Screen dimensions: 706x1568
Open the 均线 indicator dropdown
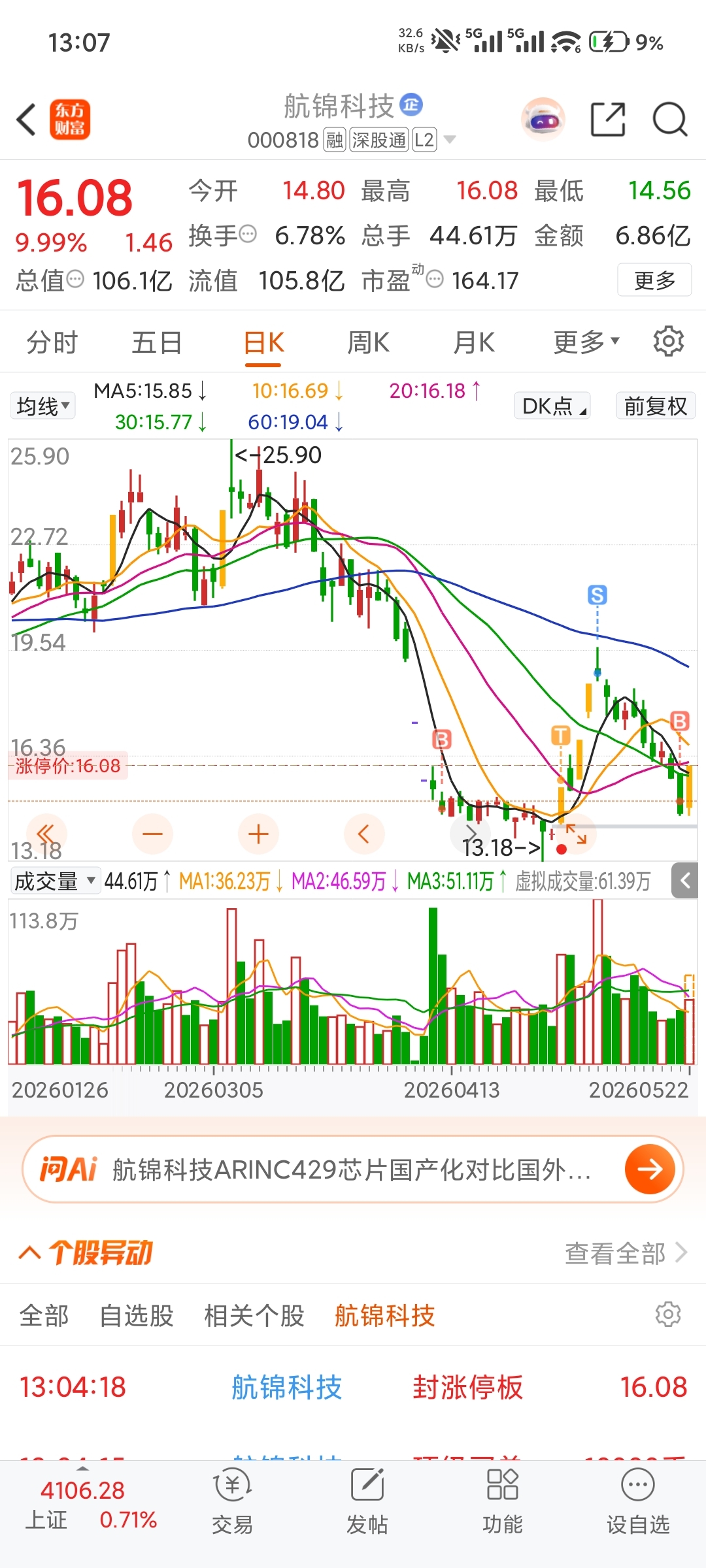[x=43, y=406]
